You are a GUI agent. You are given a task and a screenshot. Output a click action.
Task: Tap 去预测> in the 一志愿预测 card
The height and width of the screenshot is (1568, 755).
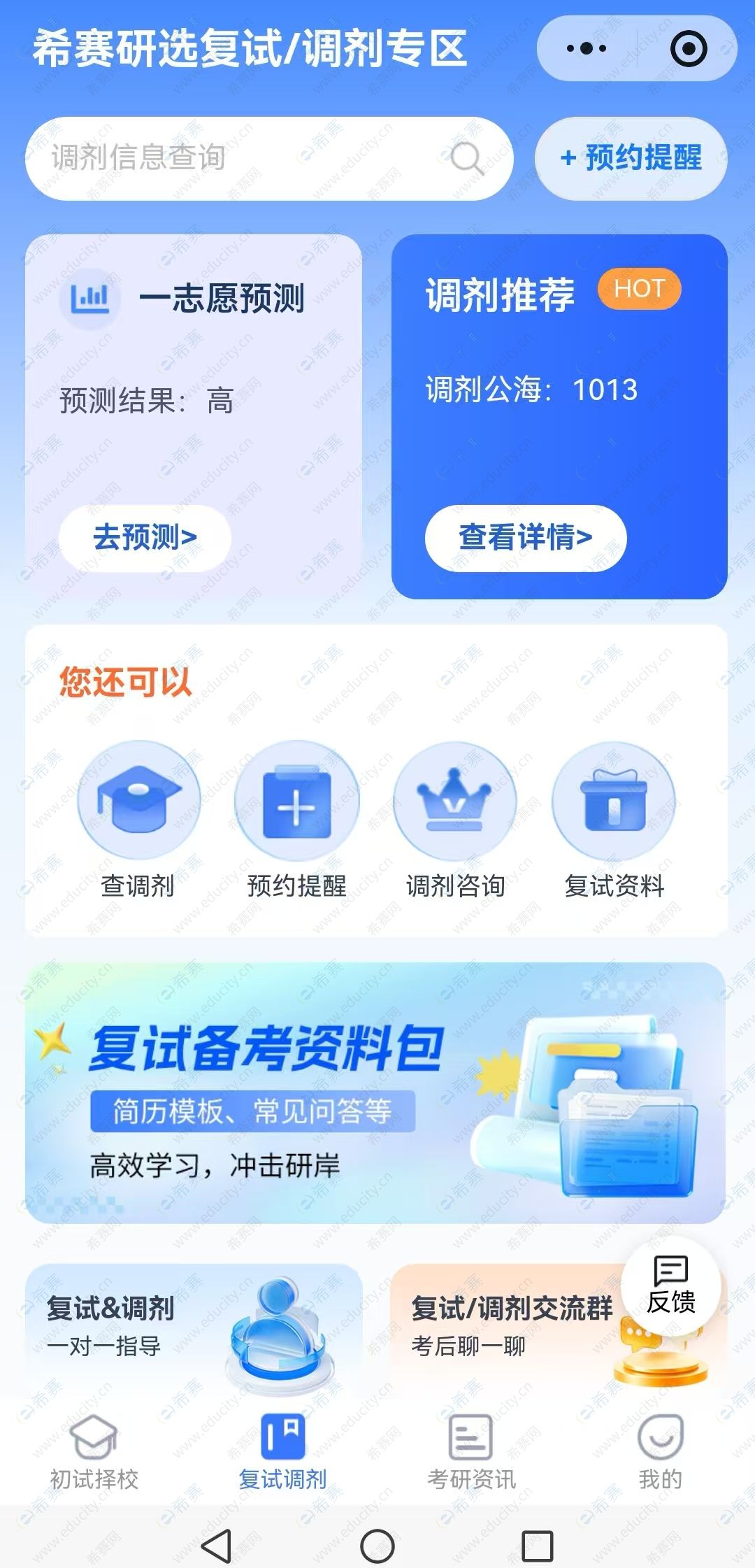[145, 537]
